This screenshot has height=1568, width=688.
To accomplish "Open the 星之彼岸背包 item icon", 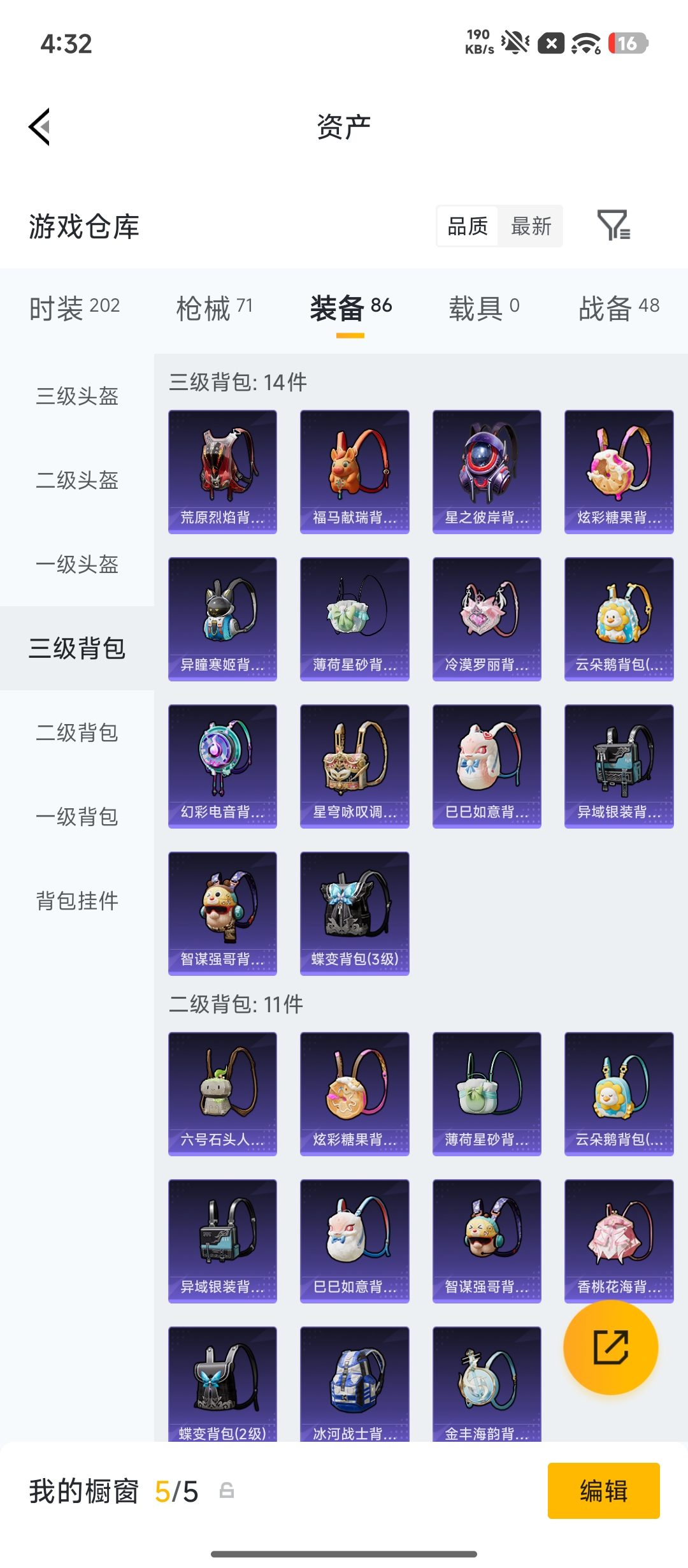I will pos(486,470).
